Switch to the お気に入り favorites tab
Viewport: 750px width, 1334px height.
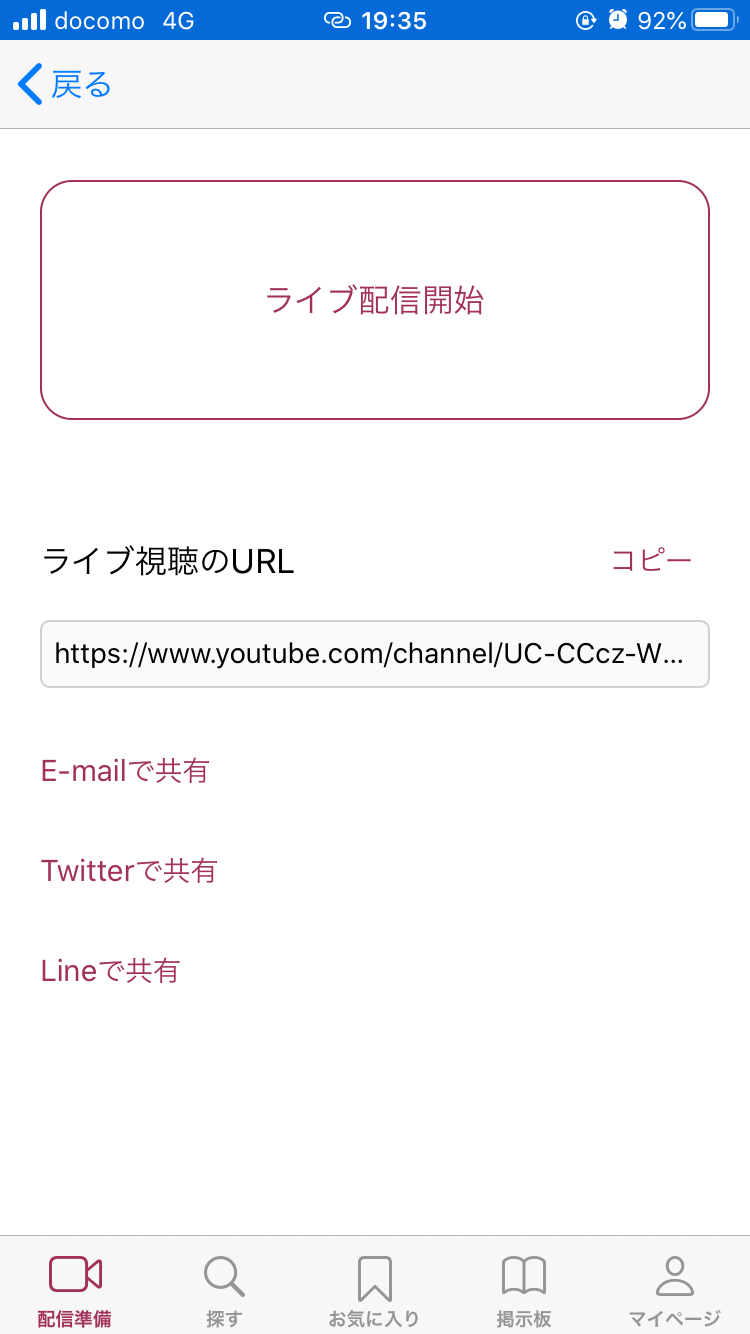click(x=374, y=1290)
